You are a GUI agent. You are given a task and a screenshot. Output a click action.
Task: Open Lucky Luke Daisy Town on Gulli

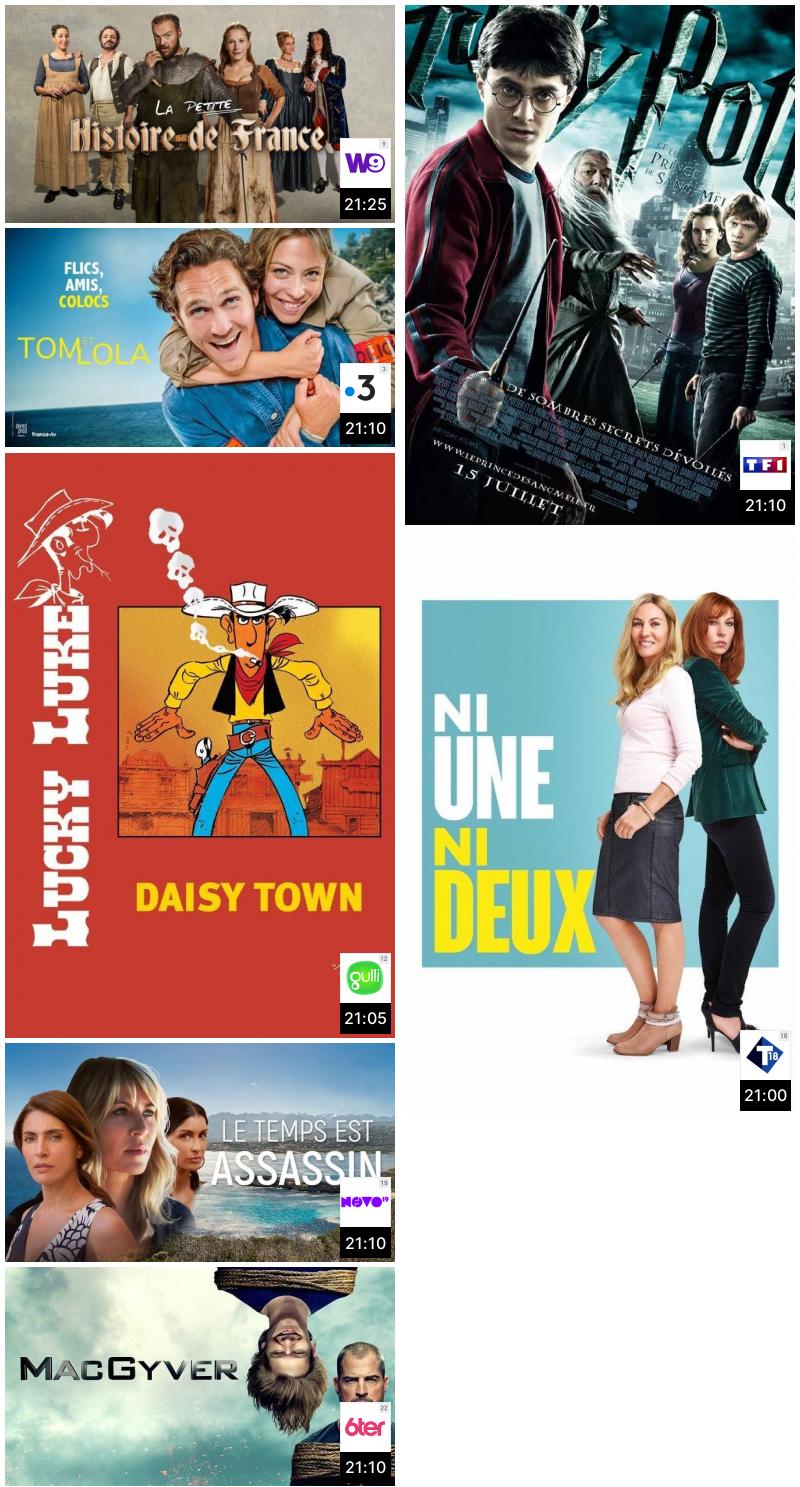click(x=200, y=745)
